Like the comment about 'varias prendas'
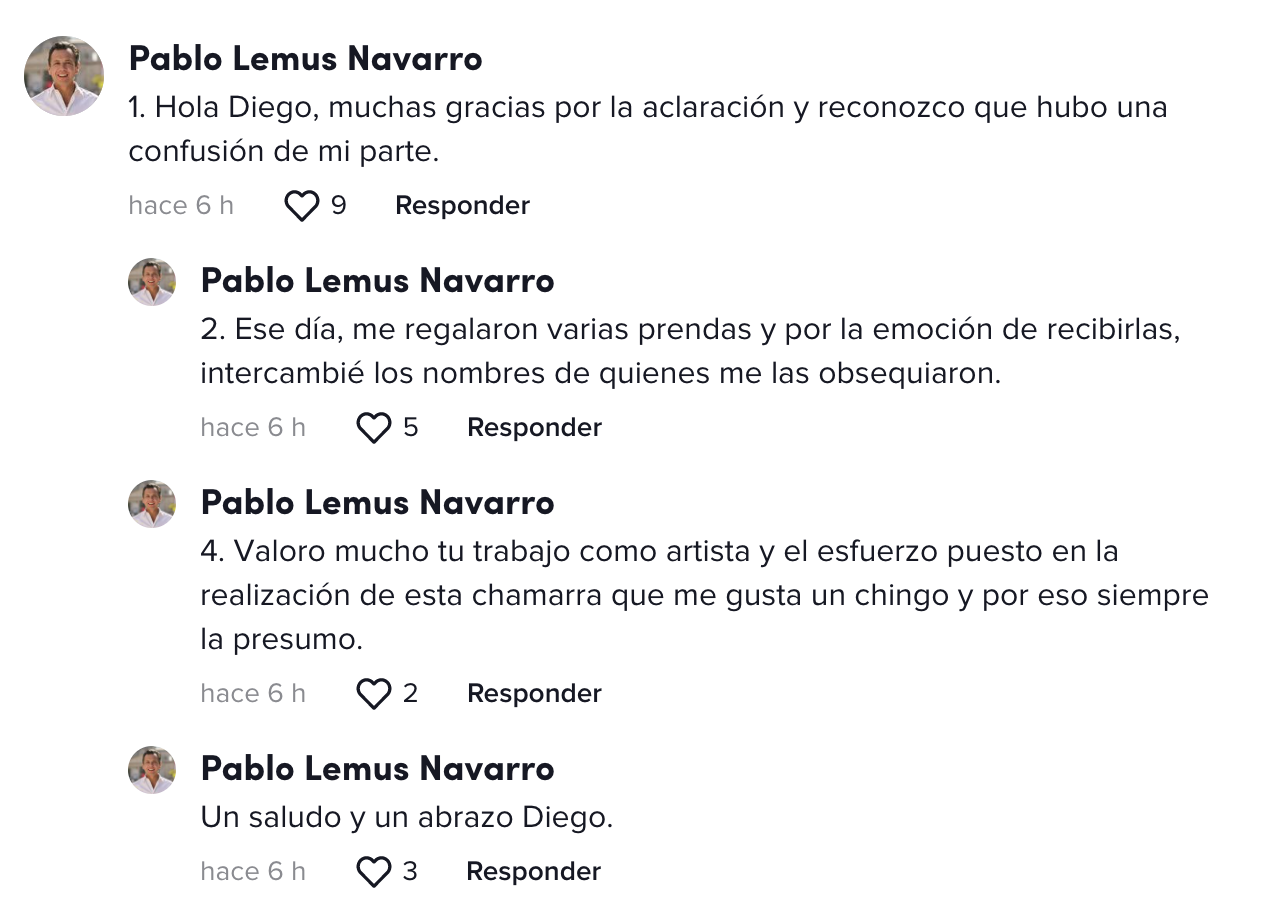The height and width of the screenshot is (902, 1286). [374, 428]
